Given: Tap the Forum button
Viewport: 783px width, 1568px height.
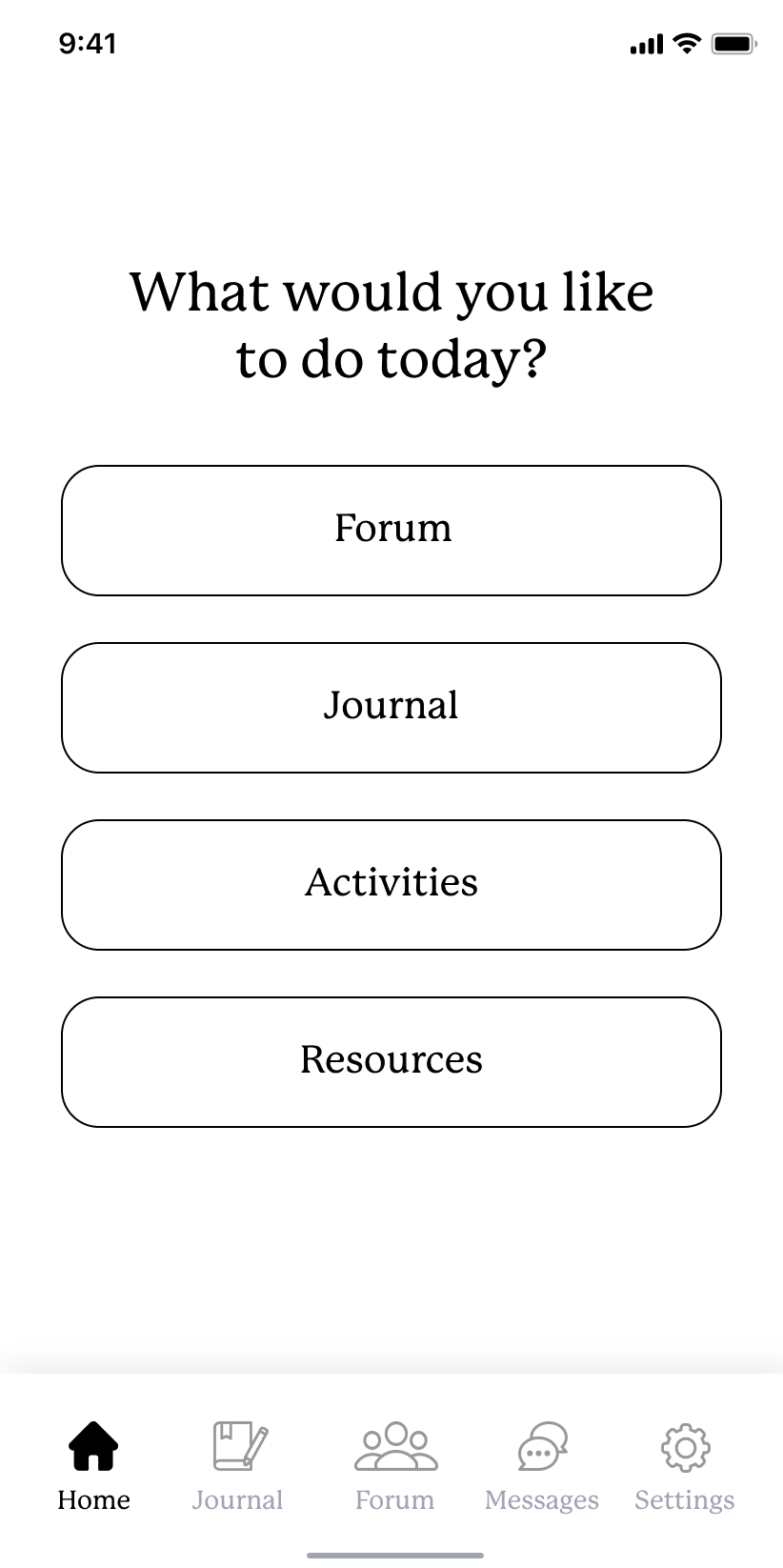Looking at the screenshot, I should tap(391, 531).
